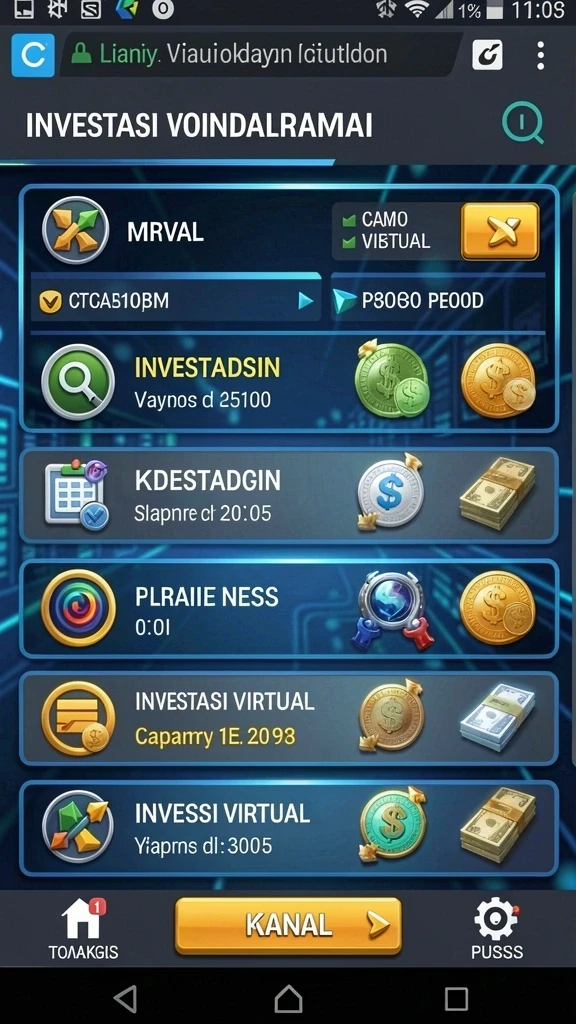The width and height of the screenshot is (576, 1024).
Task: Tap the address bar URL
Action: click(243, 54)
